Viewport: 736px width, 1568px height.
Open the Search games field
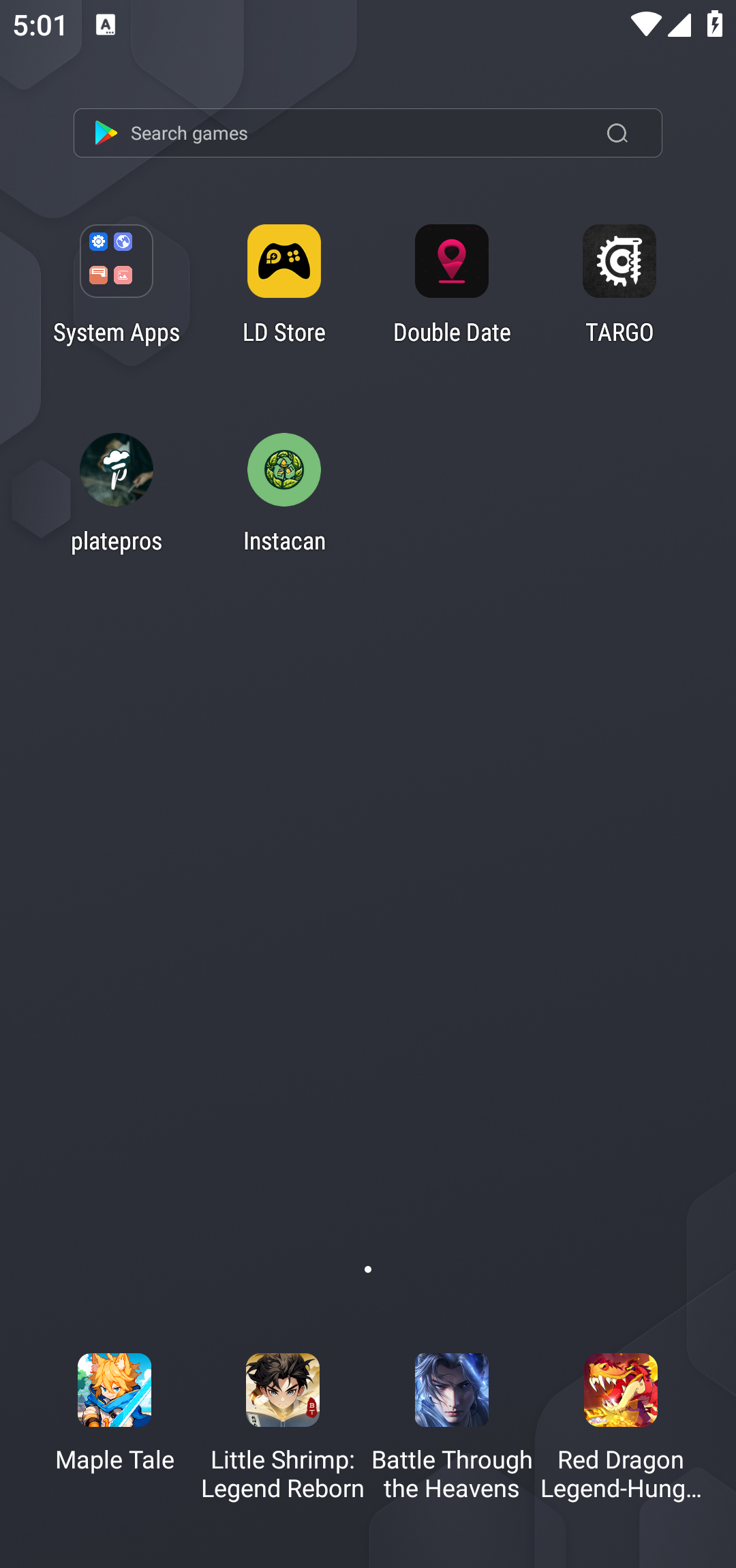pyautogui.click(x=341, y=133)
